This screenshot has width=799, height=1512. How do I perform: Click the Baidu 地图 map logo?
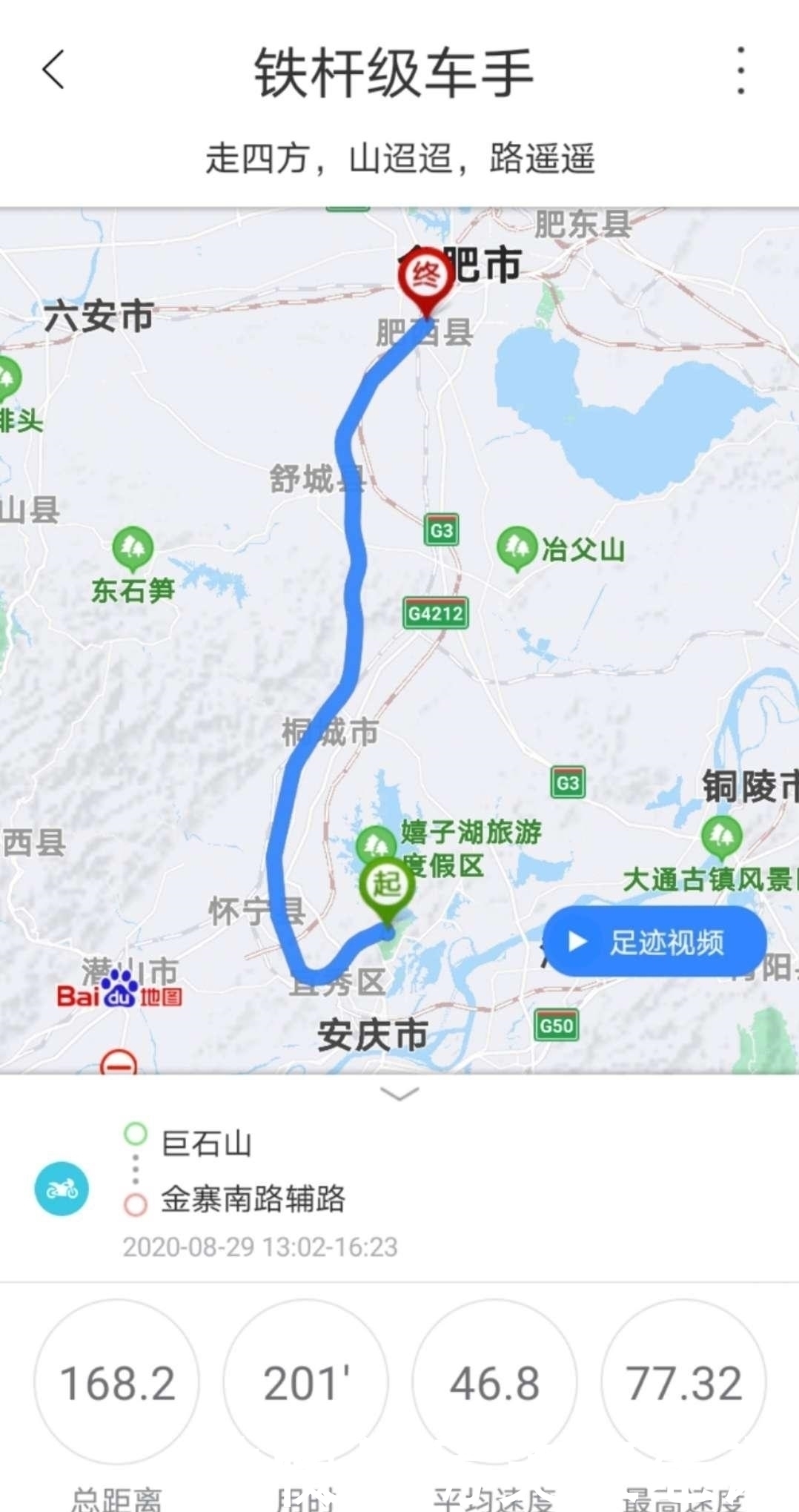tap(119, 994)
